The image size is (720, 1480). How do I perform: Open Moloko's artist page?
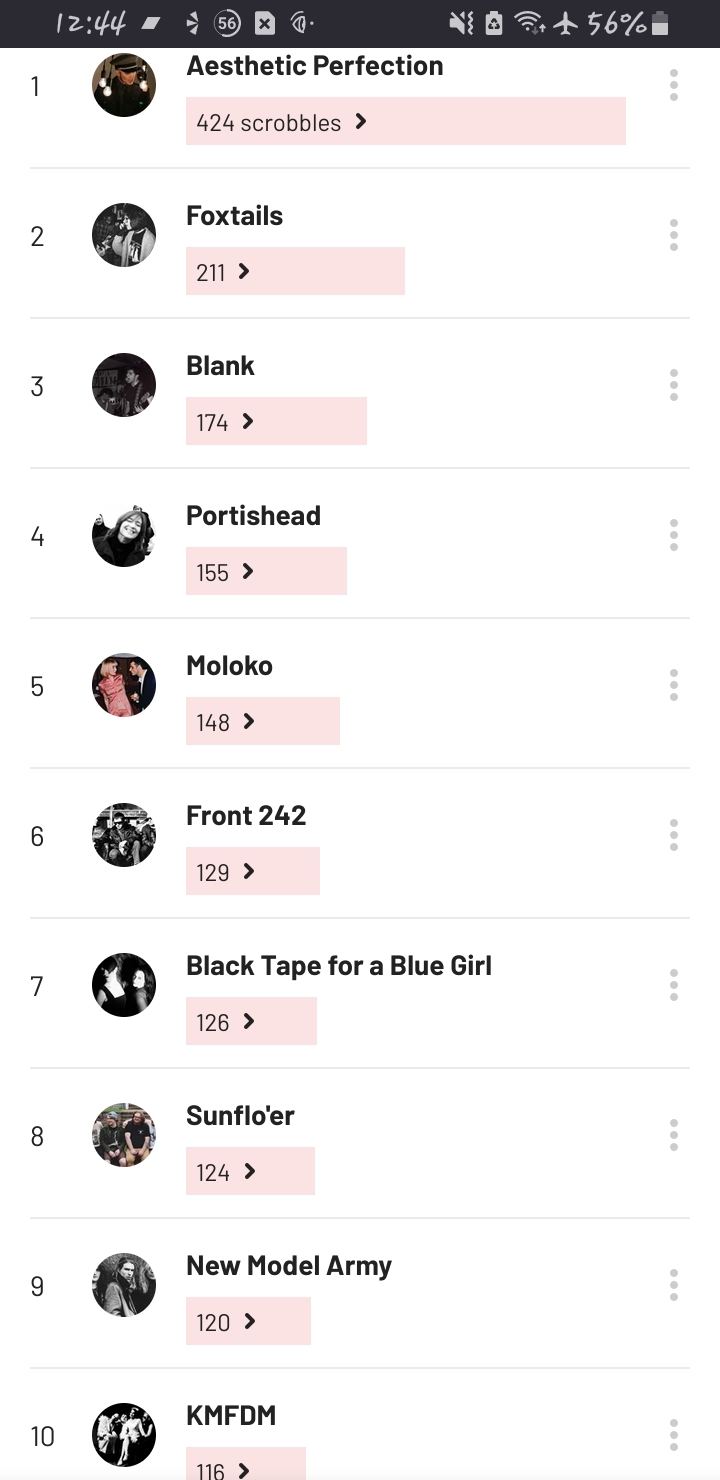tap(229, 666)
